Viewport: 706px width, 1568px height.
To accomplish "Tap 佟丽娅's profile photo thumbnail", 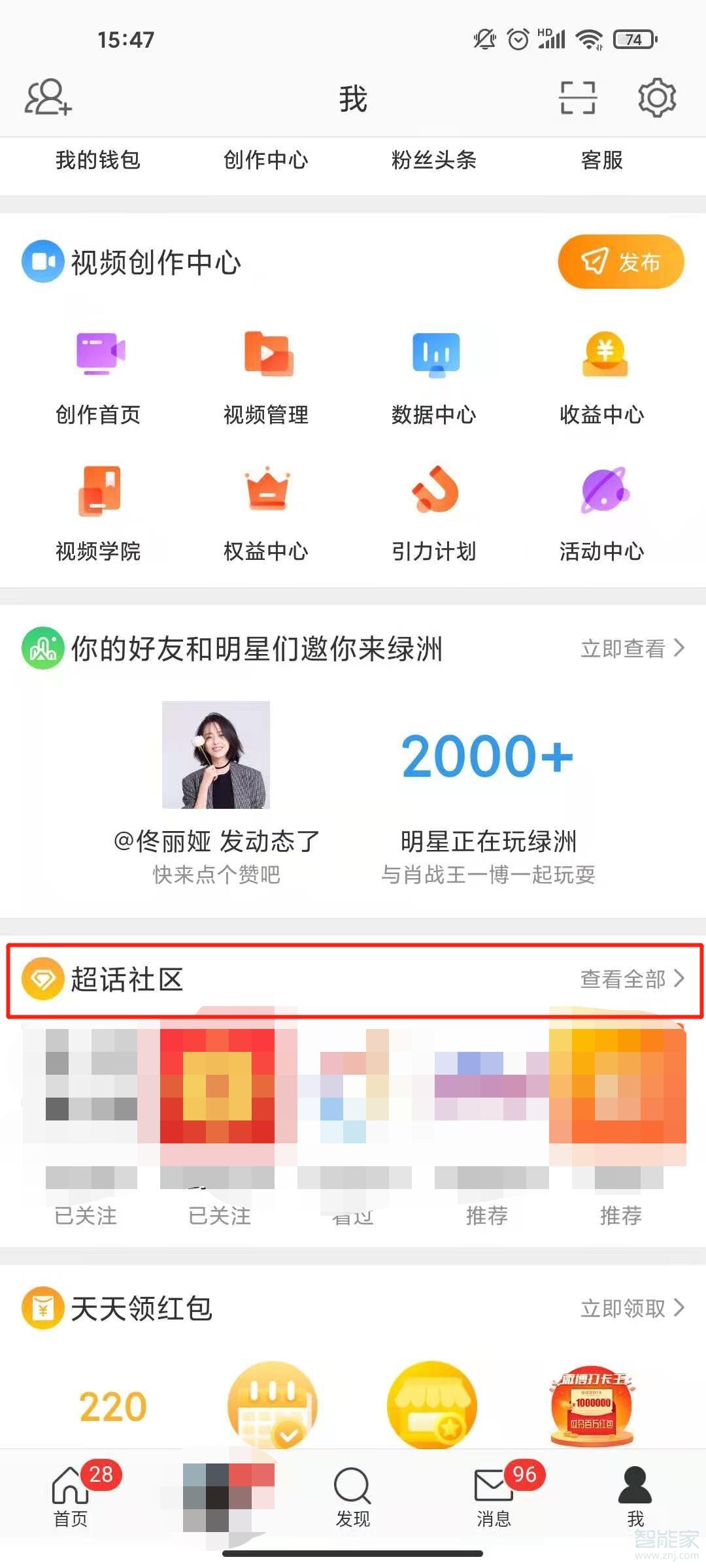I will coord(216,756).
